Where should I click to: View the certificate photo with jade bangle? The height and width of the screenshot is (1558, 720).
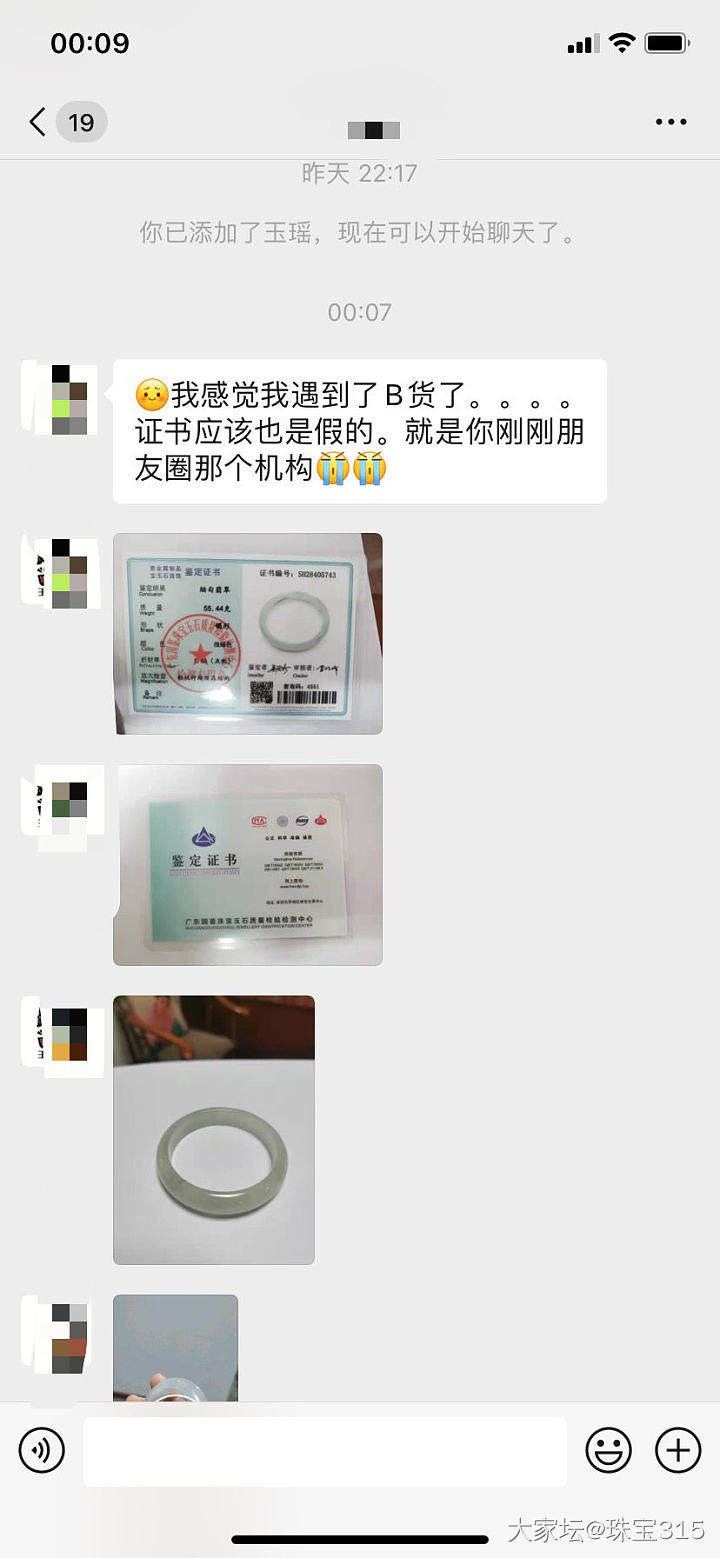247,634
